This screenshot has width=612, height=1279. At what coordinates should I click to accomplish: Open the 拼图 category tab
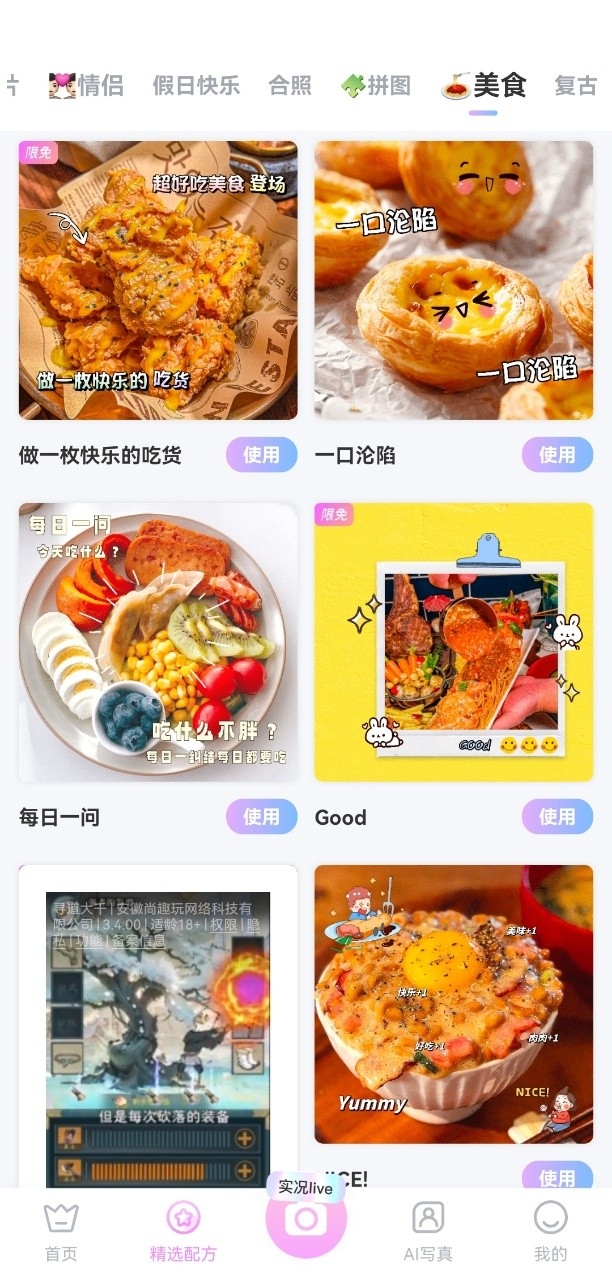tap(376, 85)
